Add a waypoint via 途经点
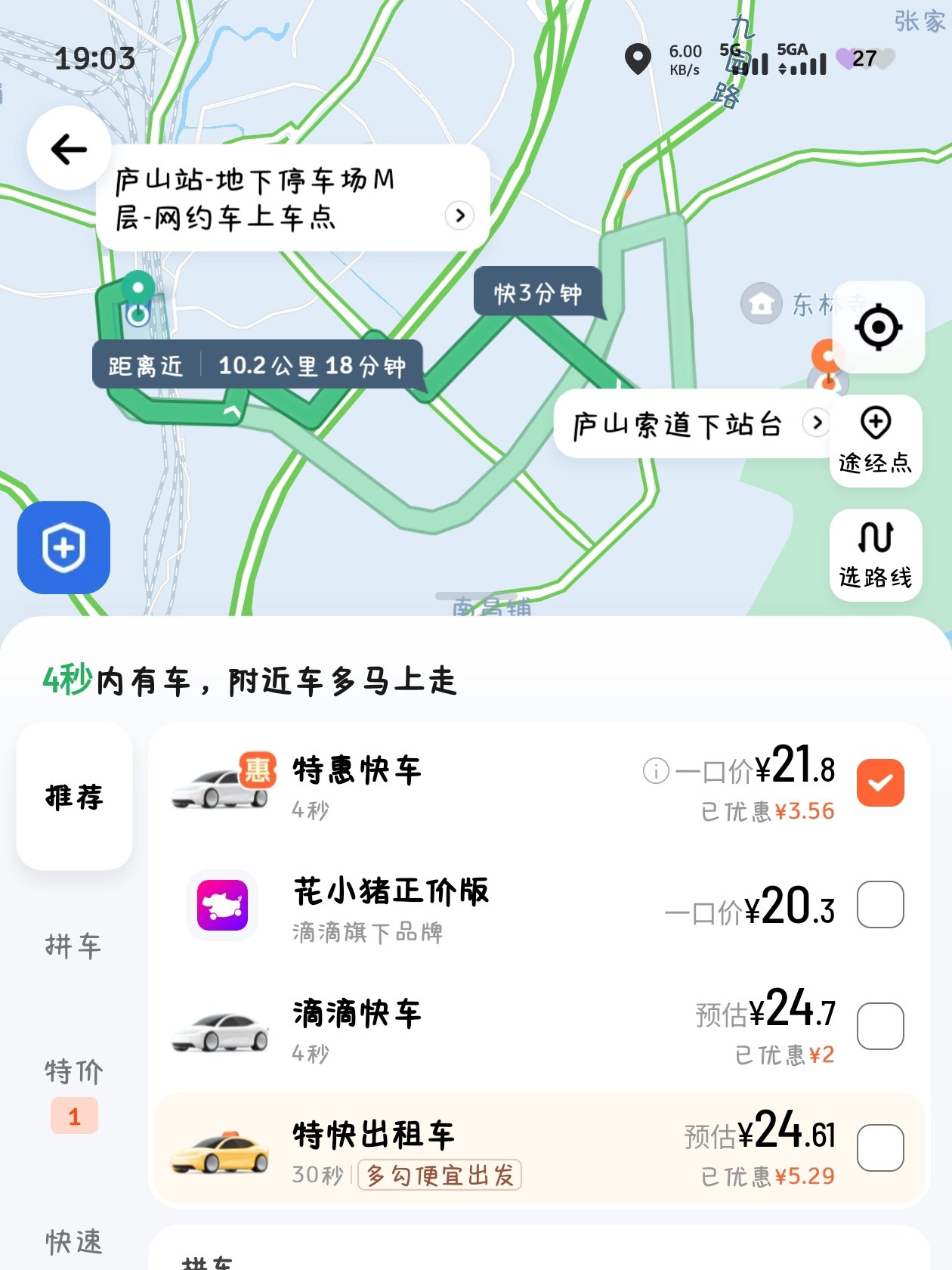Screen dimensions: 952x1270 click(x=875, y=441)
